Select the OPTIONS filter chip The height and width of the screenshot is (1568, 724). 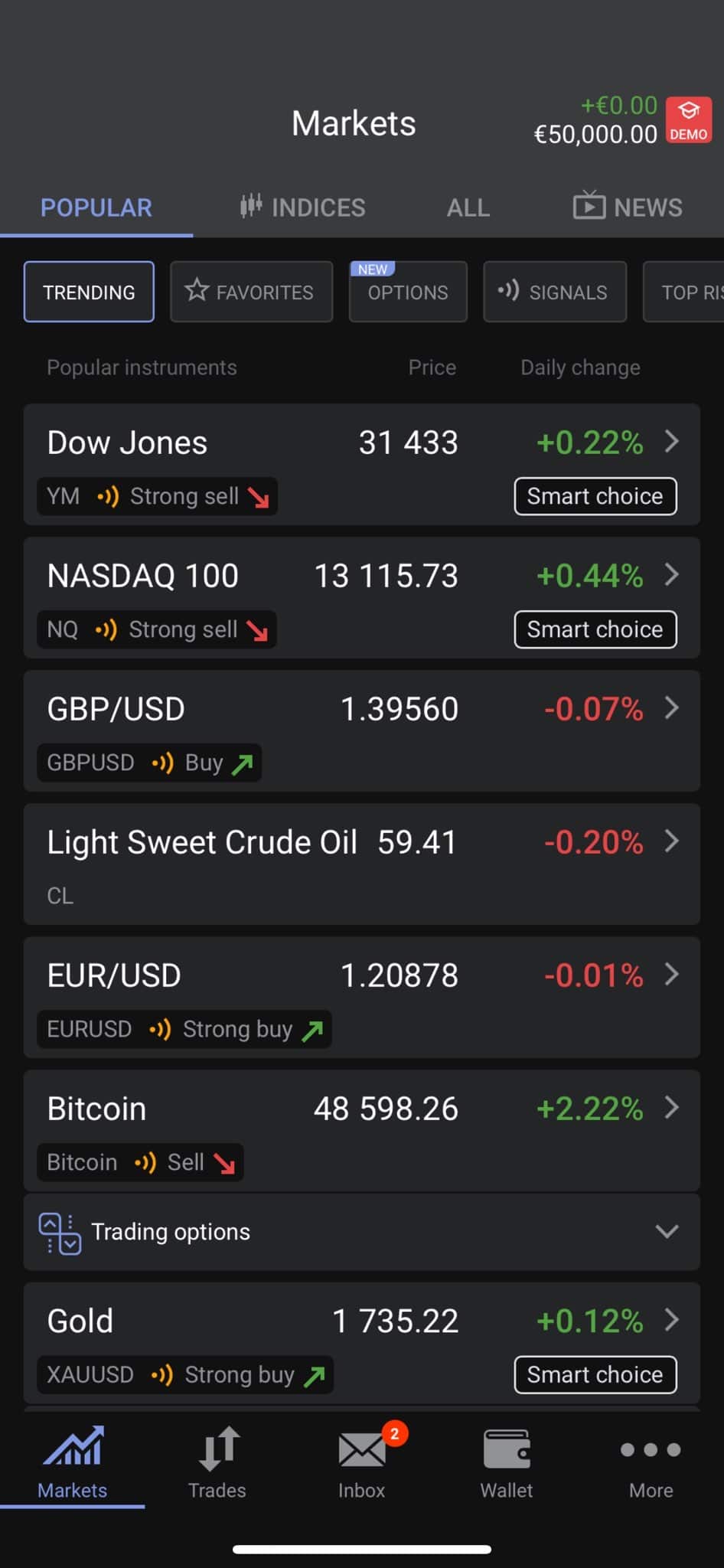408,292
